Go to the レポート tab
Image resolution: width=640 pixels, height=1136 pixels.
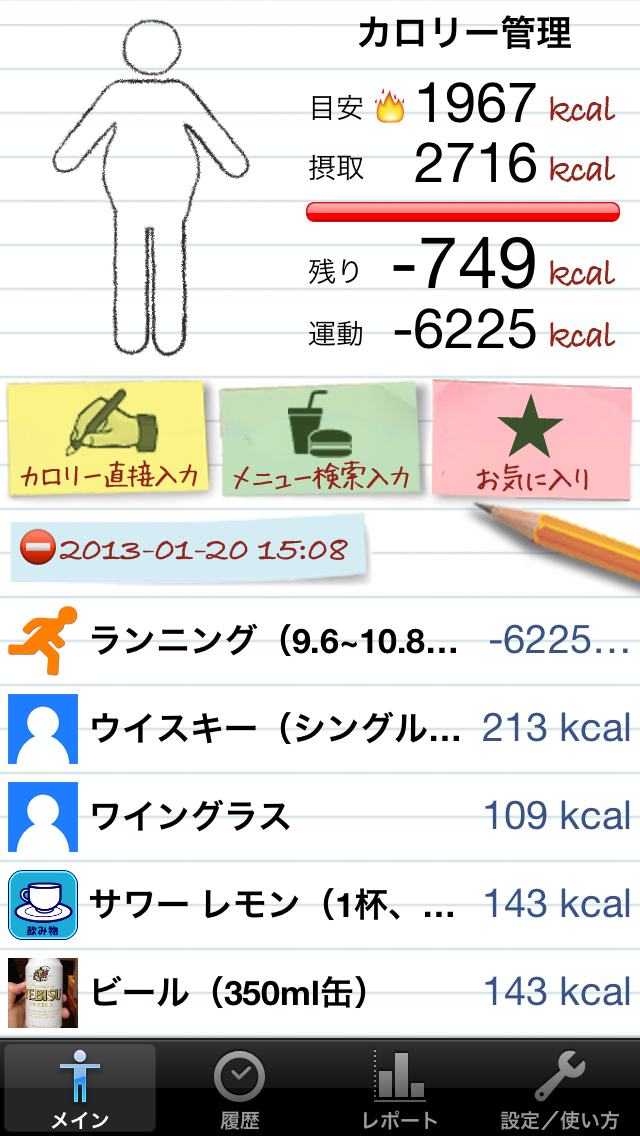(400, 1090)
